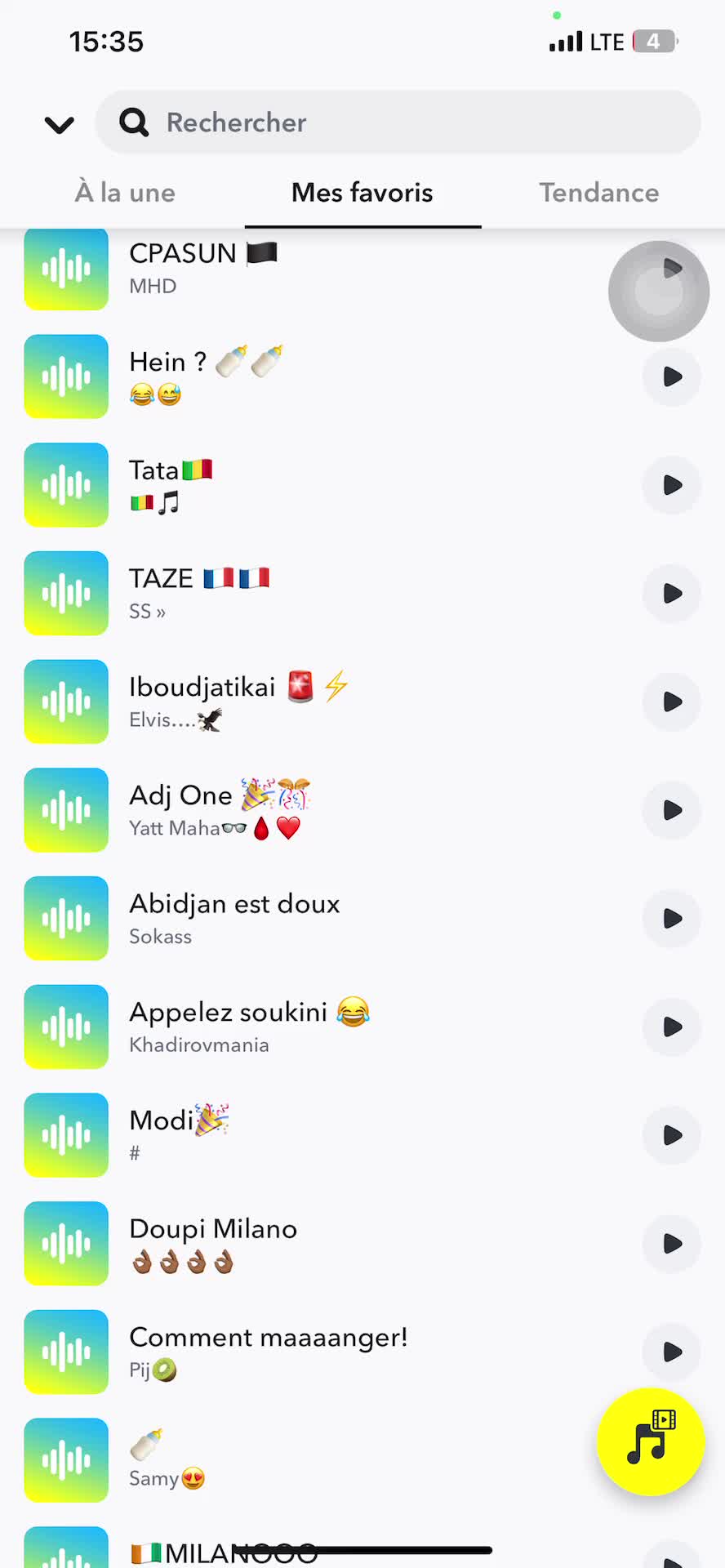Open the yellow create sound button
This screenshot has width=725, height=1568.
point(650,1442)
